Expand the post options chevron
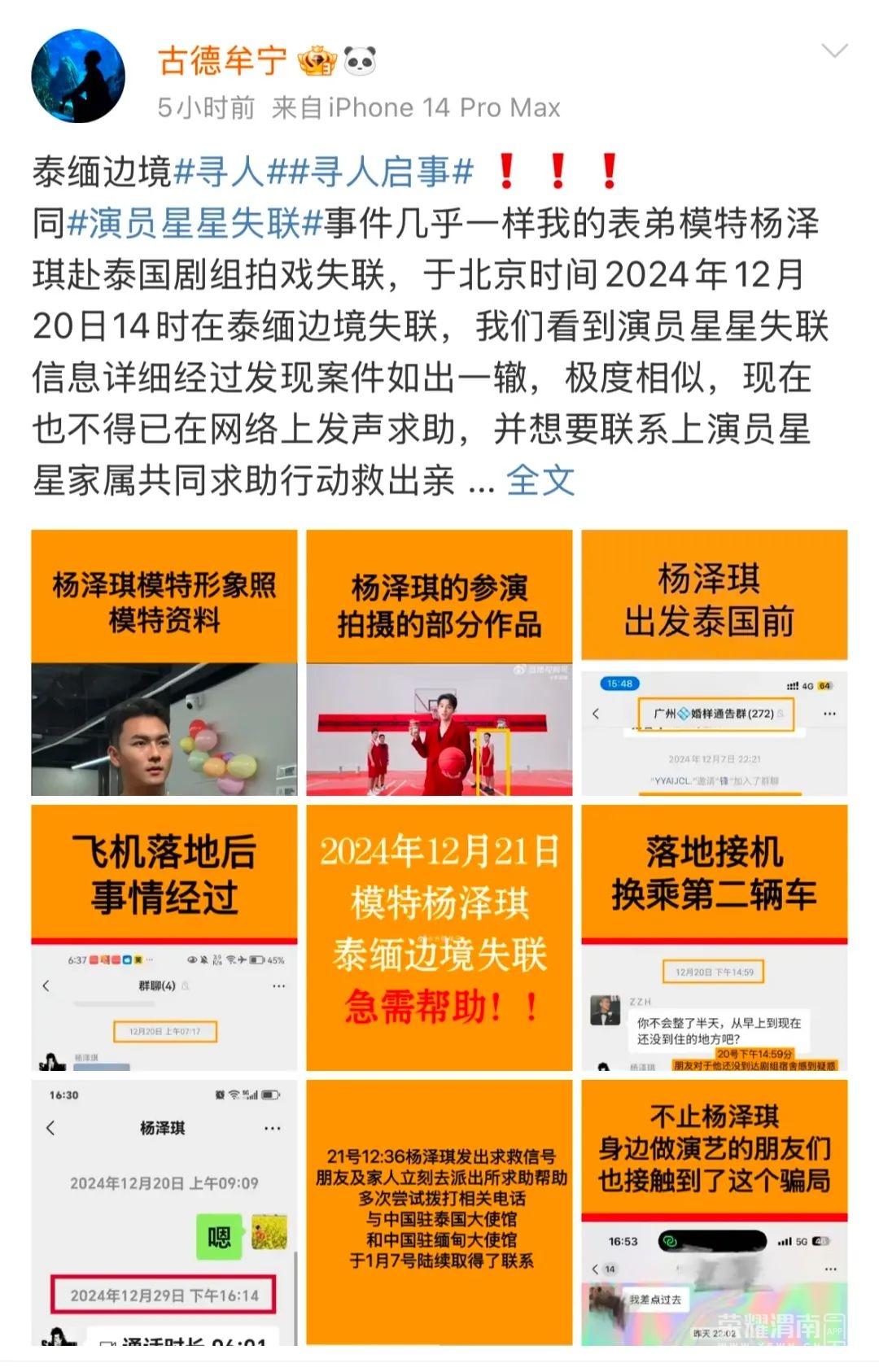Screen dimensions: 879x1372 pyautogui.click(x=835, y=52)
